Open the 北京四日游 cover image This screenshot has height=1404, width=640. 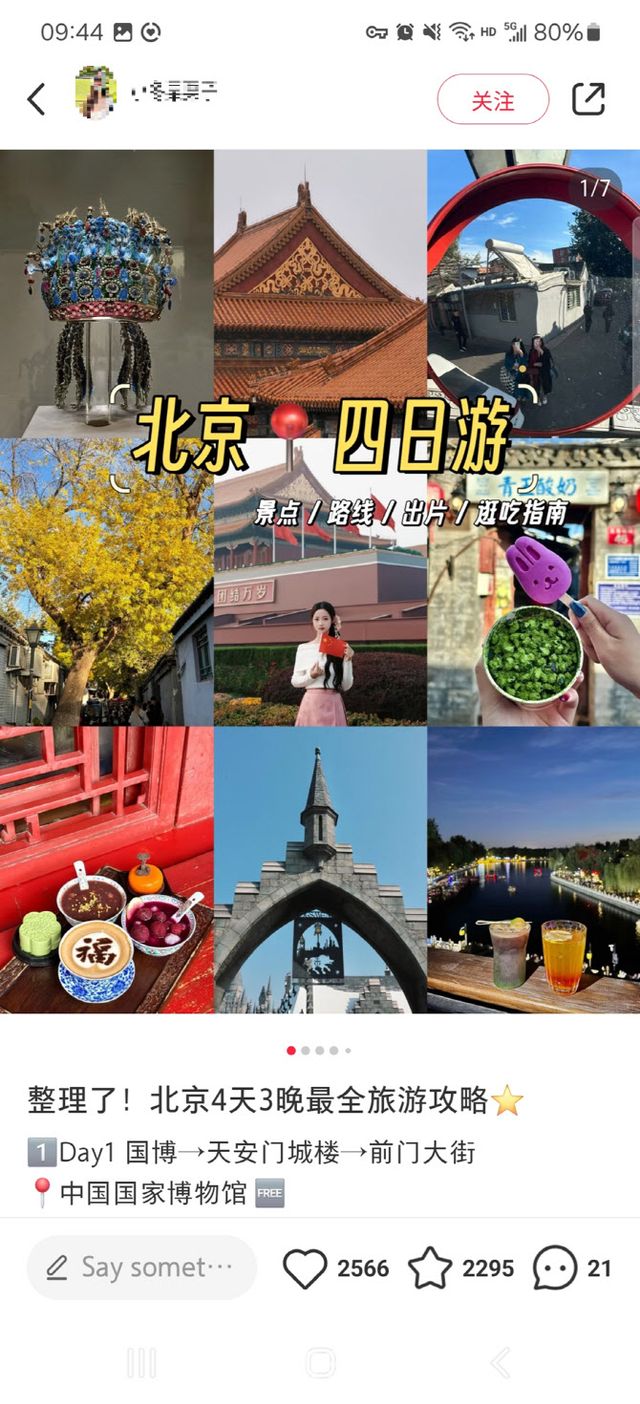pos(320,581)
